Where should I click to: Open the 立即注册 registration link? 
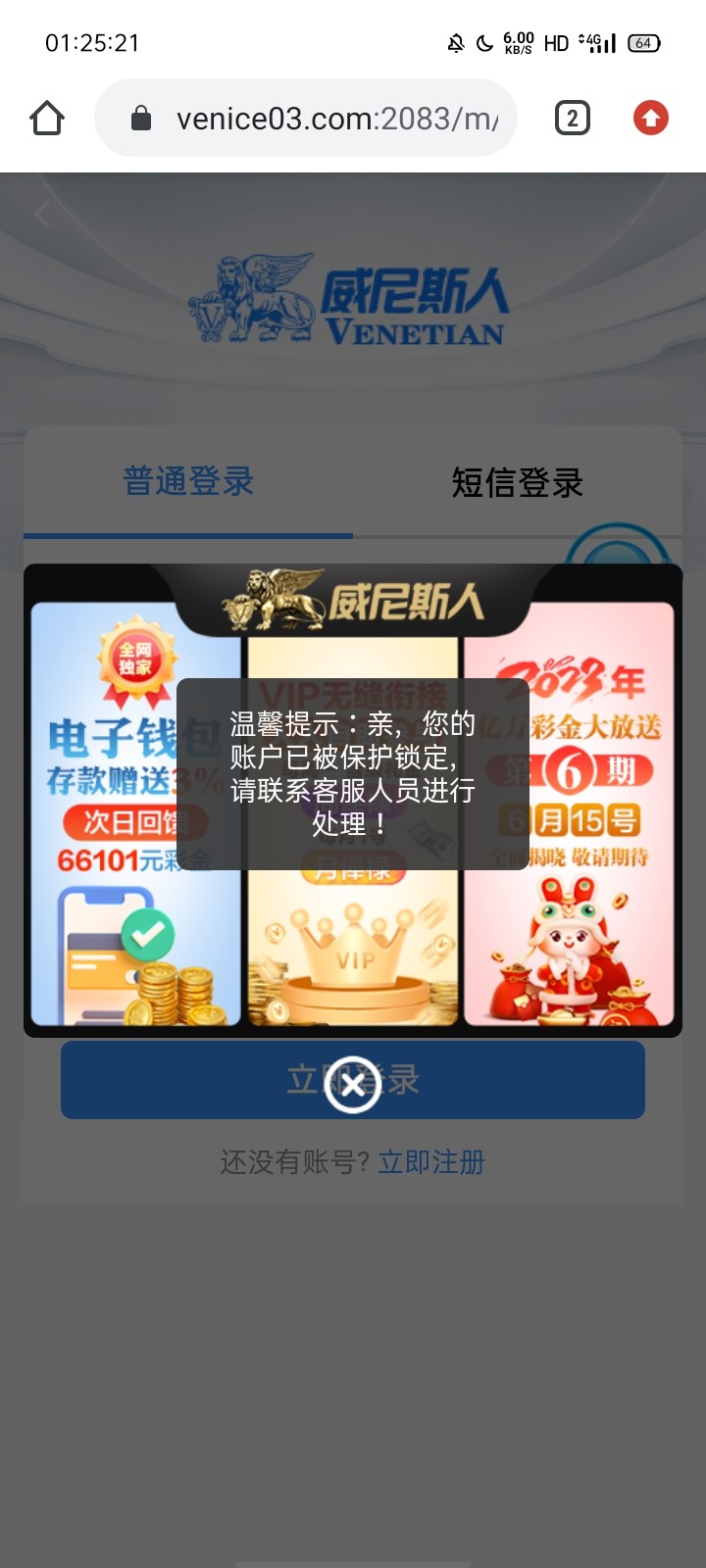[x=431, y=1162]
